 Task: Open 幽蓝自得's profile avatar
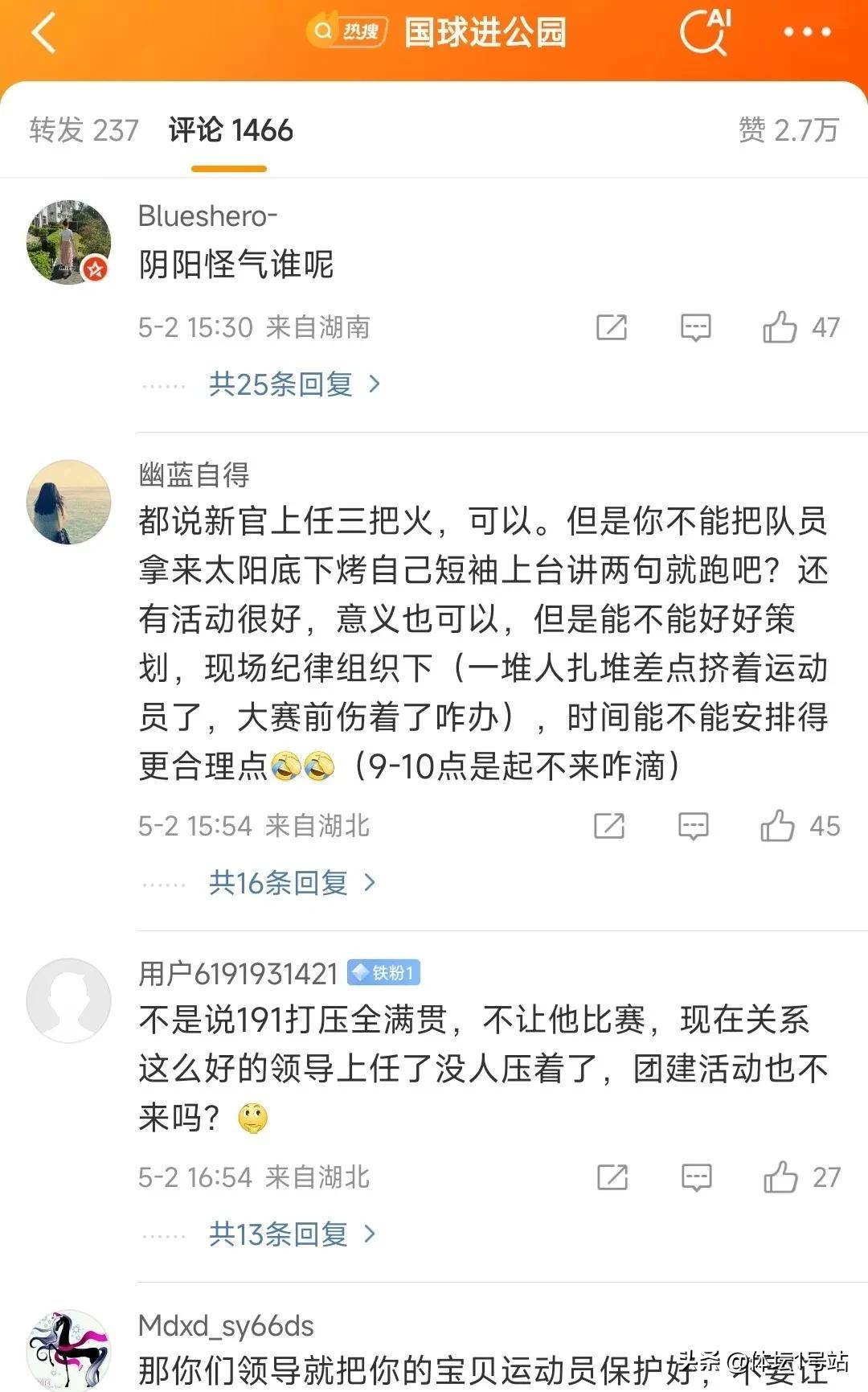(69, 502)
